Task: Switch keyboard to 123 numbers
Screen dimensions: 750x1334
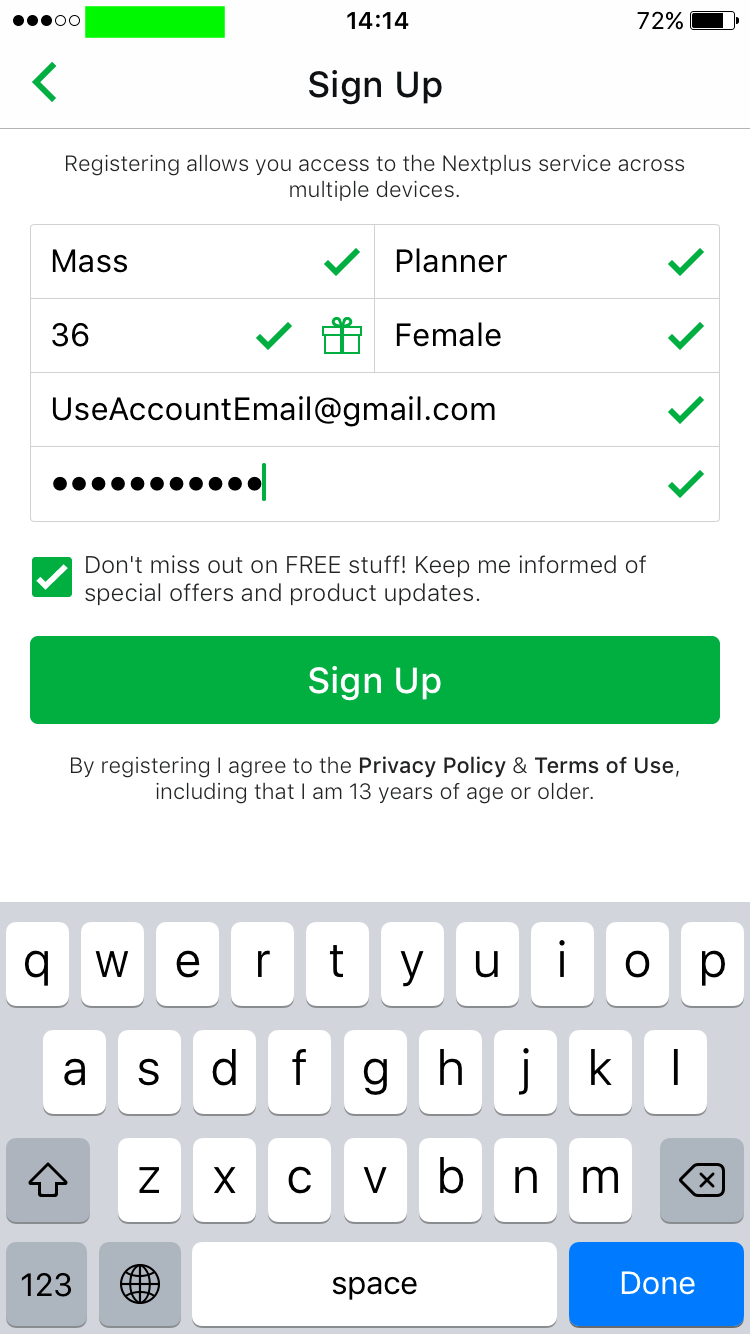Action: (x=47, y=1284)
